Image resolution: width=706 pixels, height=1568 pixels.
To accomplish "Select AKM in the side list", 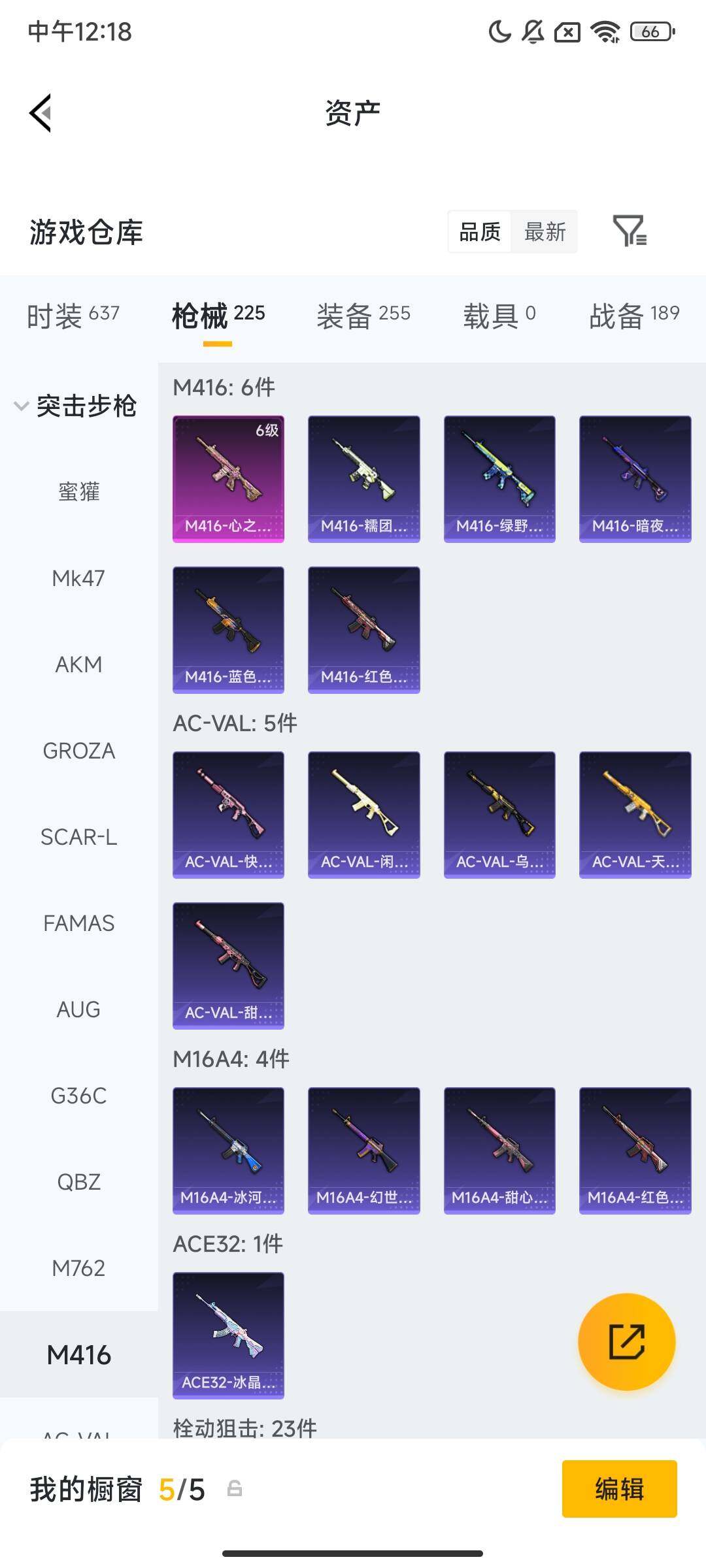I will pyautogui.click(x=78, y=664).
